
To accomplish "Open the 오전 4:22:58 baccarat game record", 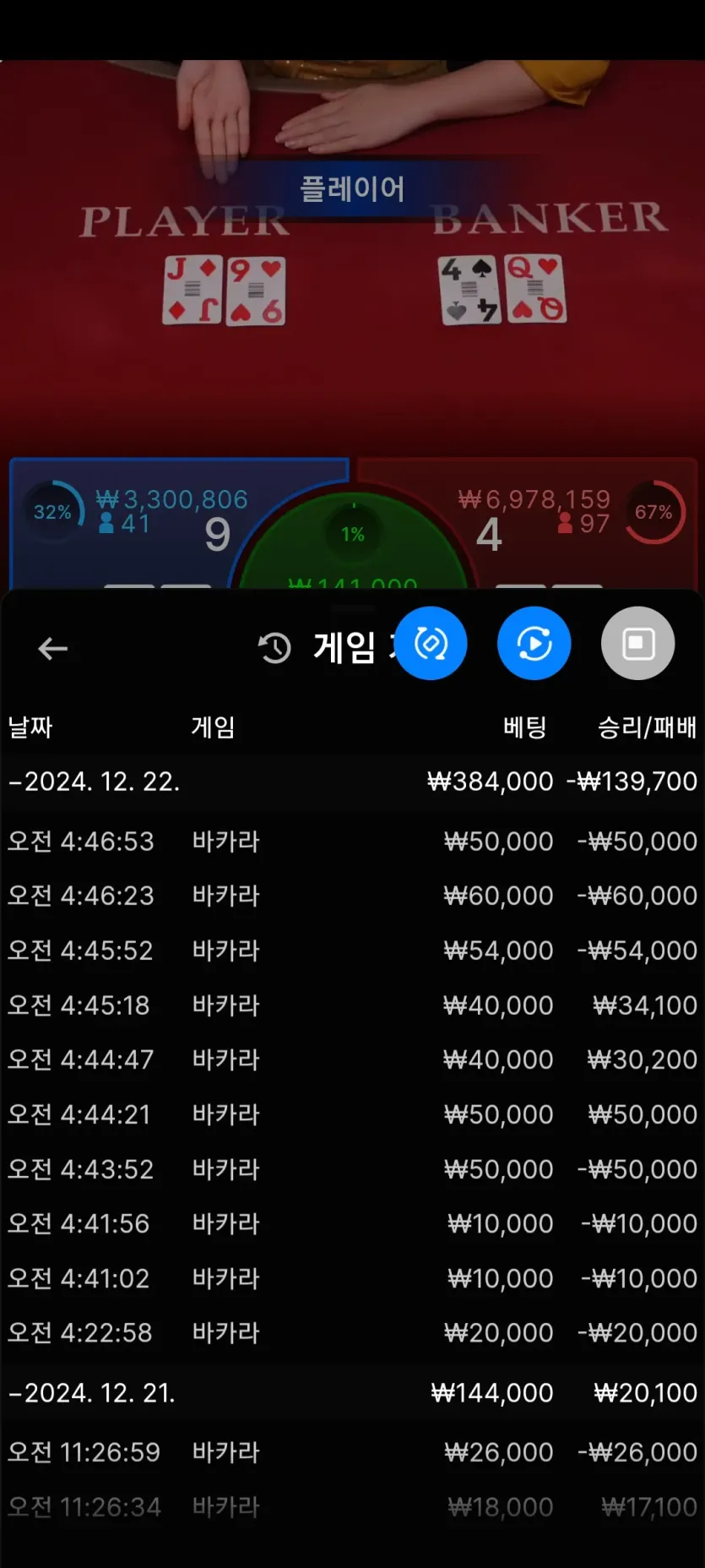I will 352,1332.
